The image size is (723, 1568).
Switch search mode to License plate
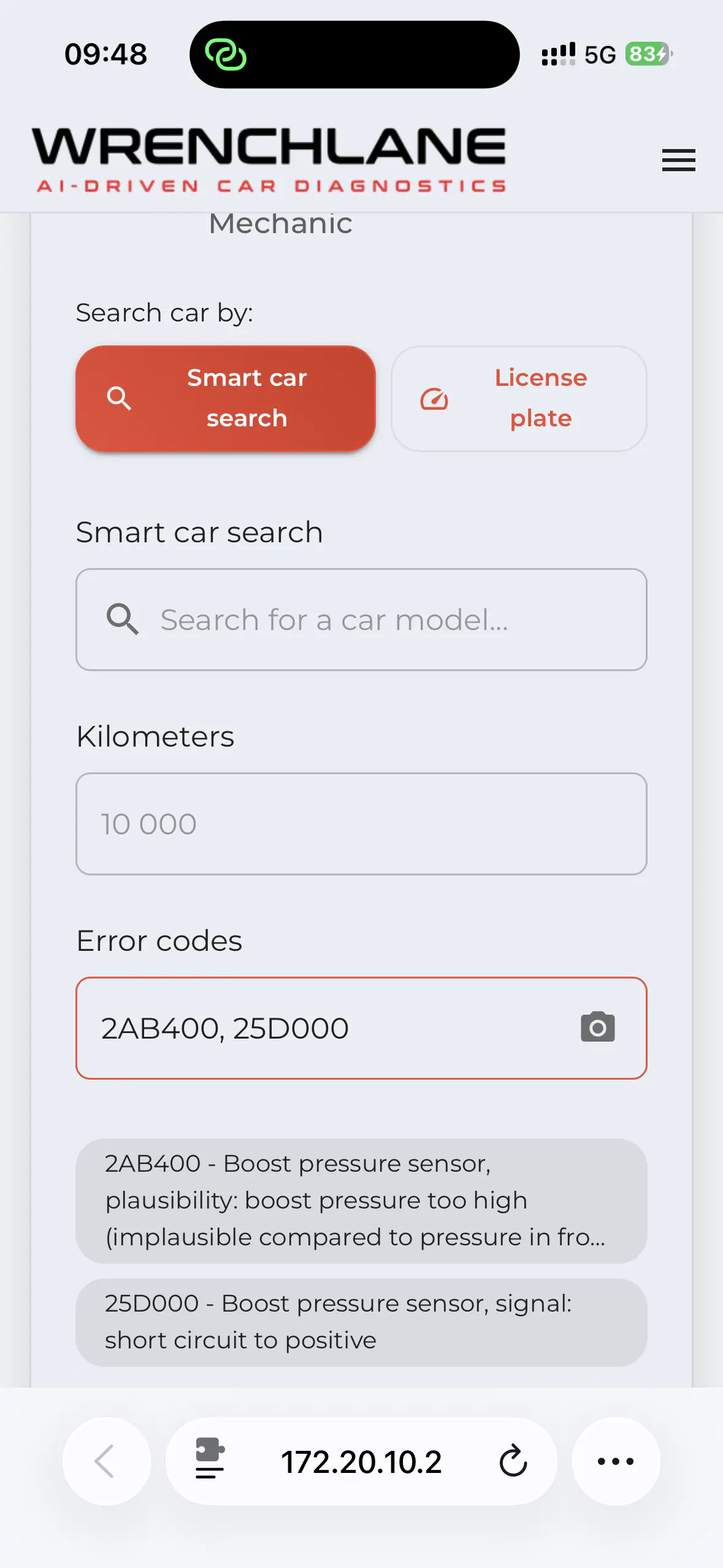tap(519, 398)
